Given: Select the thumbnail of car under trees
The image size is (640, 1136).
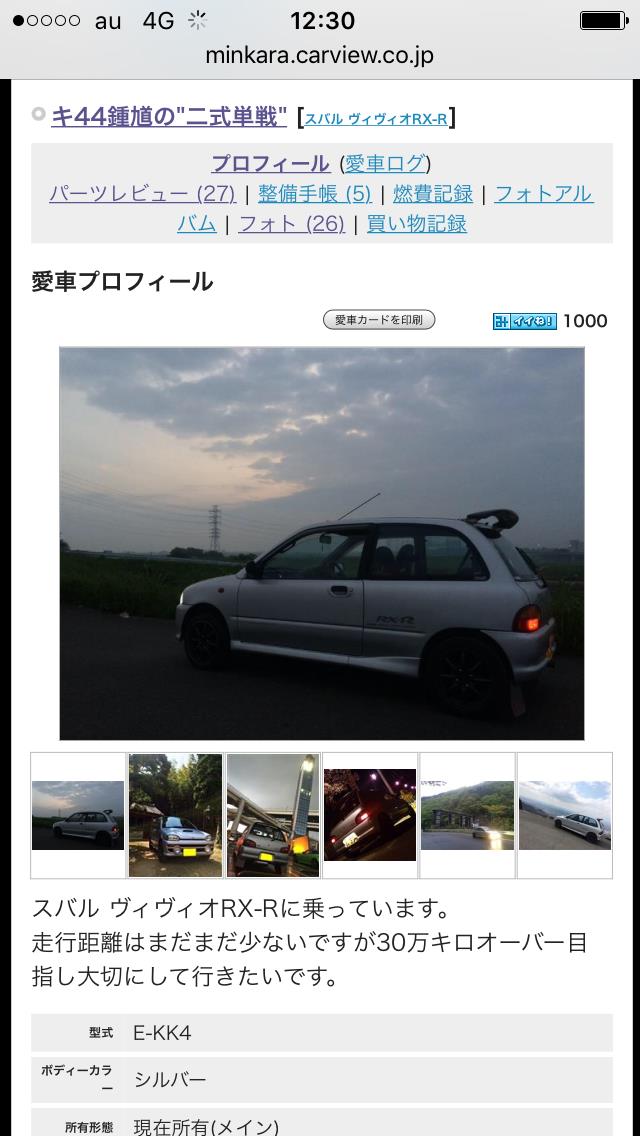Looking at the screenshot, I should [x=175, y=815].
